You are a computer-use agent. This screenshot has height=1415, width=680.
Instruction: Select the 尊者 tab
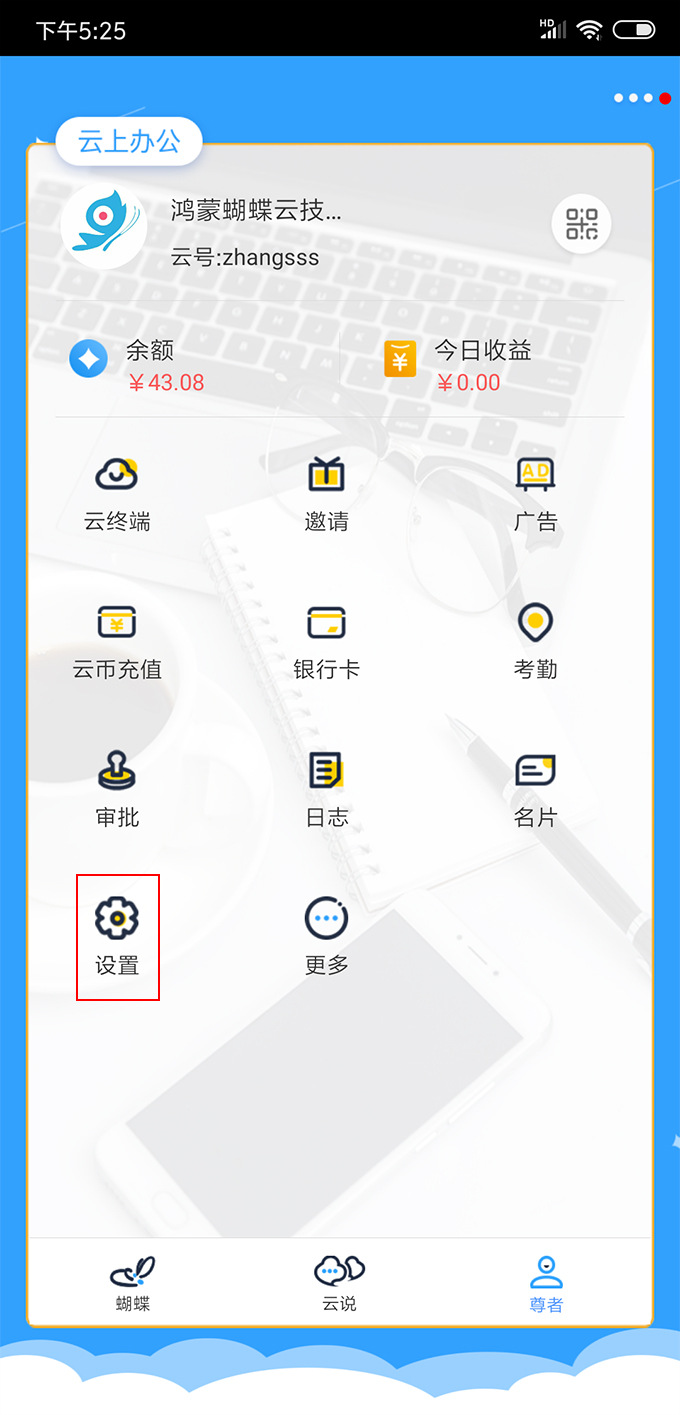[x=546, y=1282]
